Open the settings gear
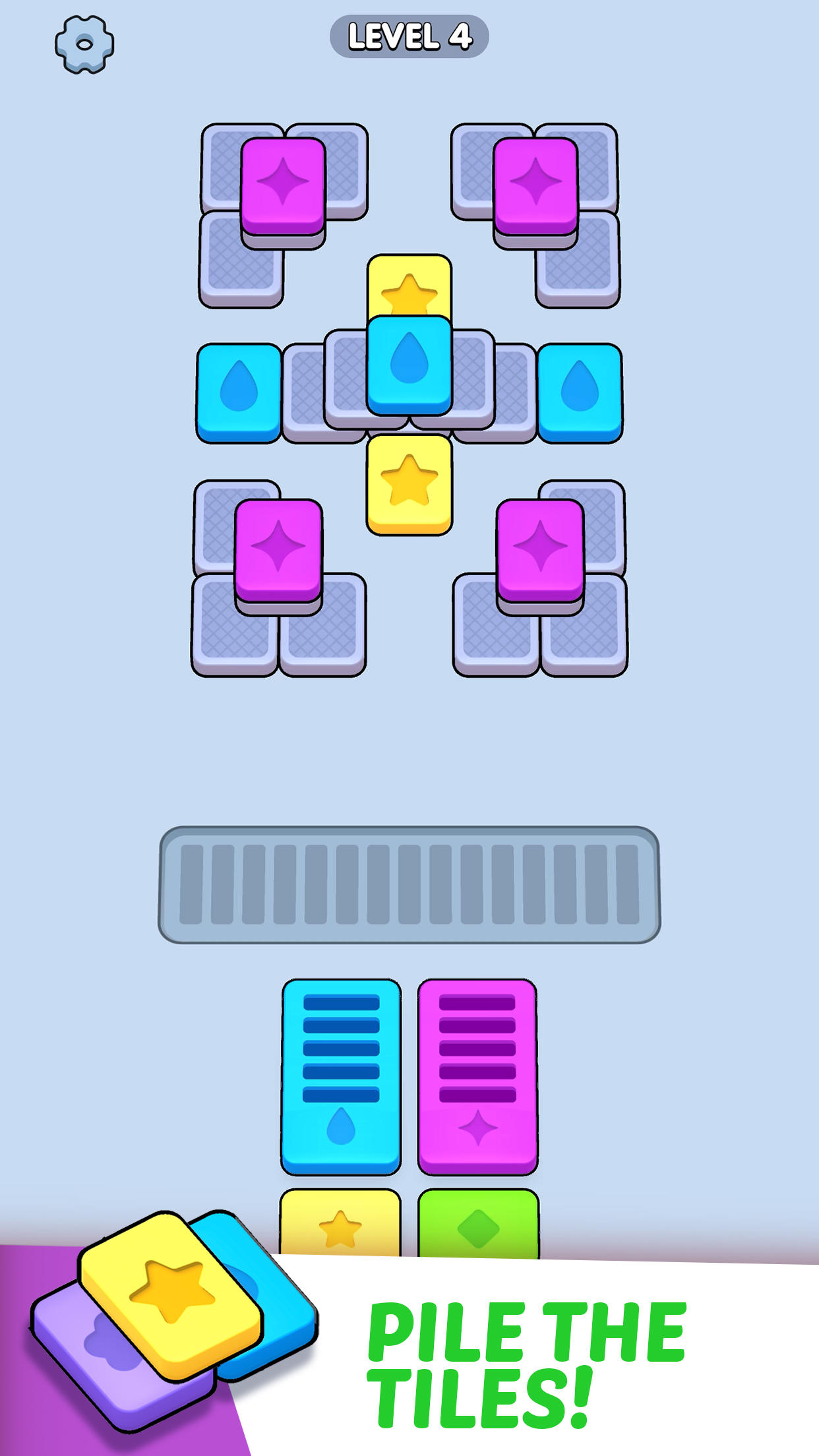 pyautogui.click(x=84, y=44)
